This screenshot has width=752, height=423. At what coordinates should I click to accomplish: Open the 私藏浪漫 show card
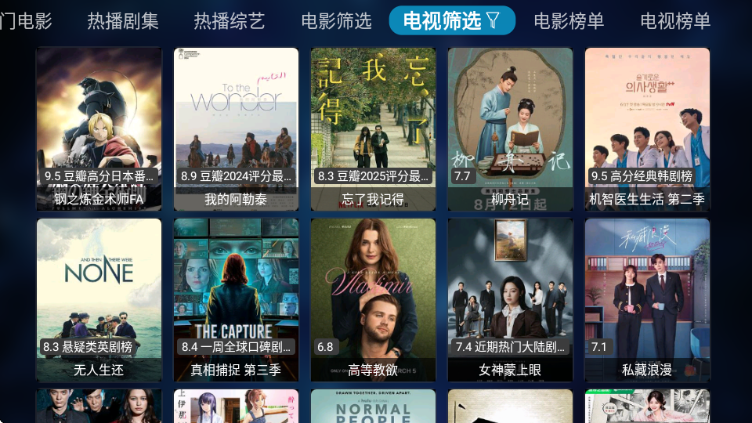647,299
